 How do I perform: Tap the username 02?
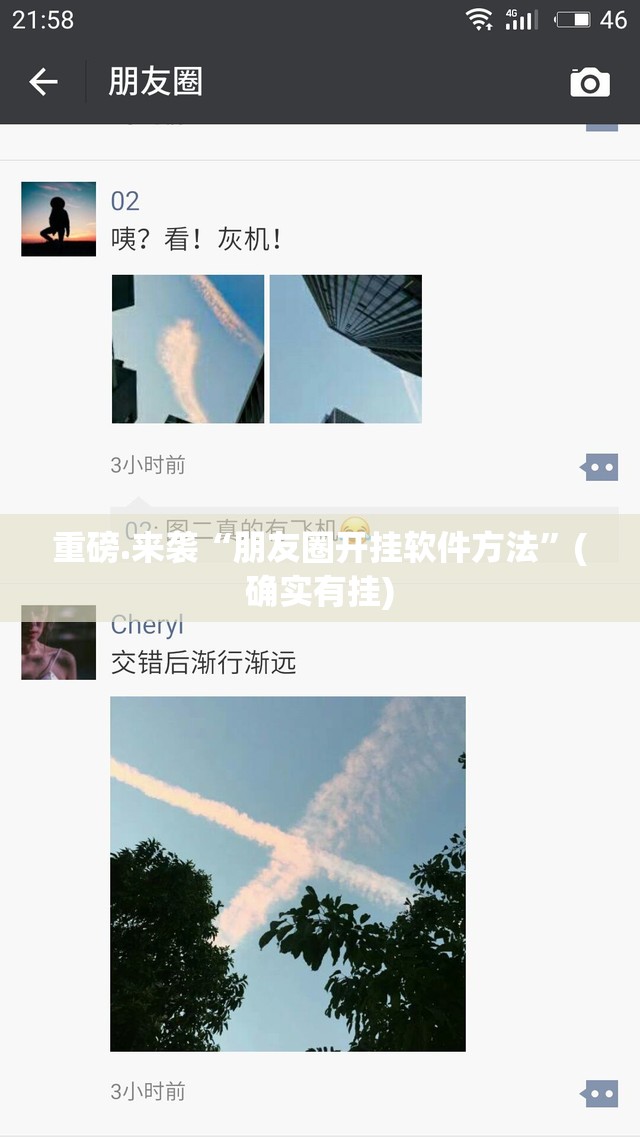(x=125, y=201)
